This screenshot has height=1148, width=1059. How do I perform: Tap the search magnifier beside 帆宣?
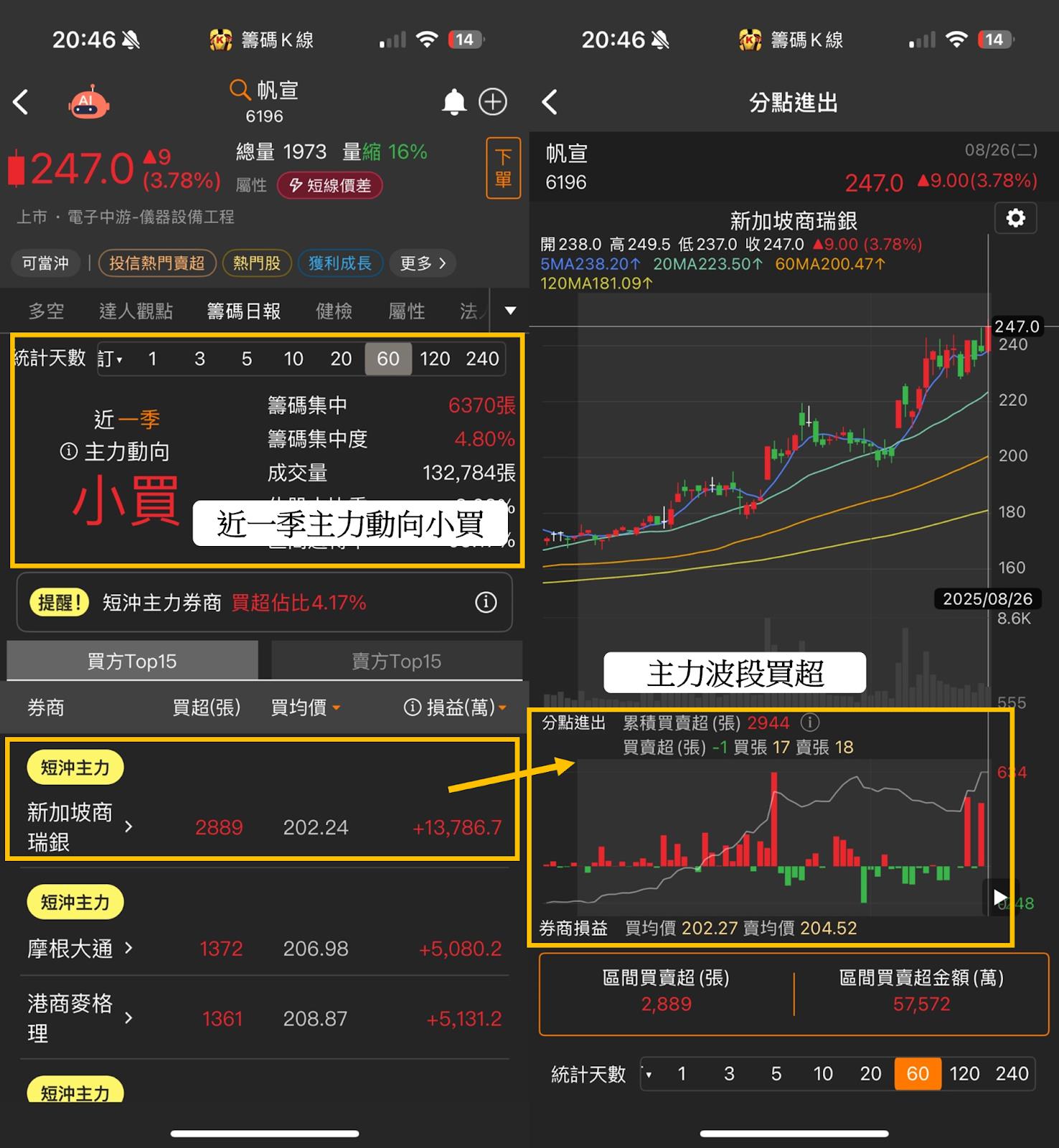pyautogui.click(x=240, y=89)
